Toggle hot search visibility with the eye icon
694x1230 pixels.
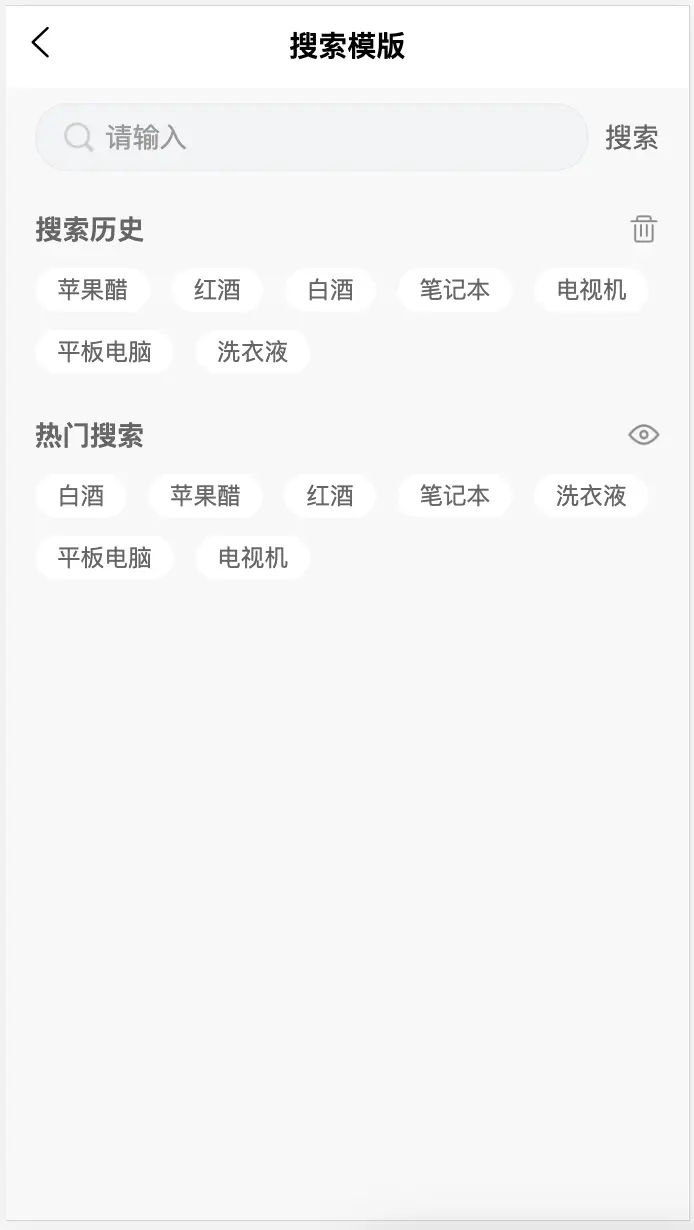pos(643,434)
